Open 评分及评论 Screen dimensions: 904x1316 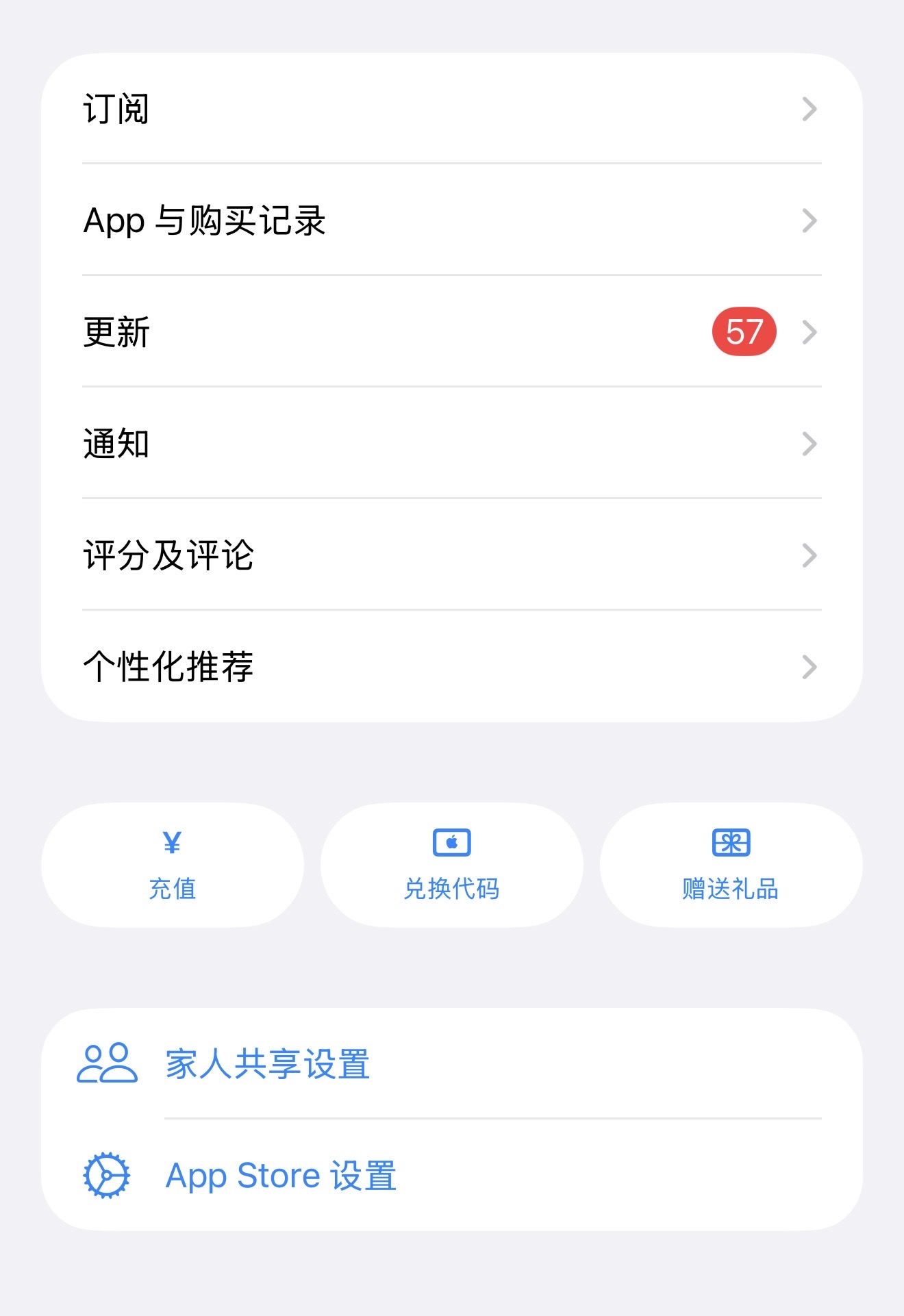tap(451, 555)
